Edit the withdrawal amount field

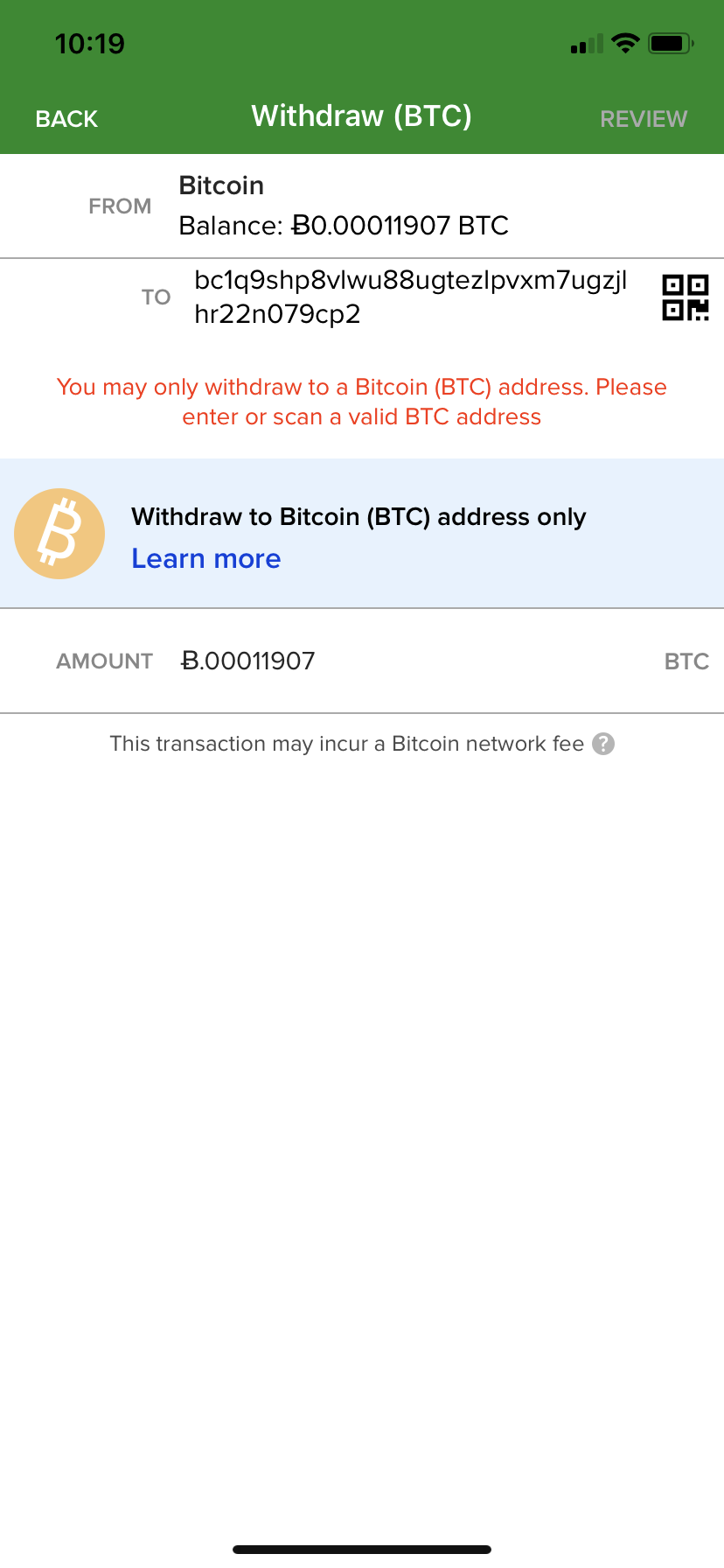[411, 661]
